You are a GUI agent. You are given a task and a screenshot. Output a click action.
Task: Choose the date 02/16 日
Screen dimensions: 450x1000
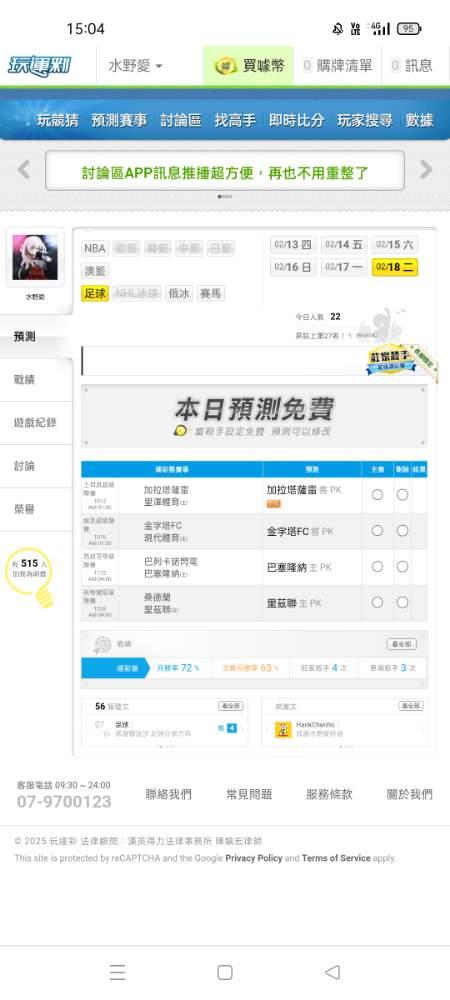coord(293,267)
